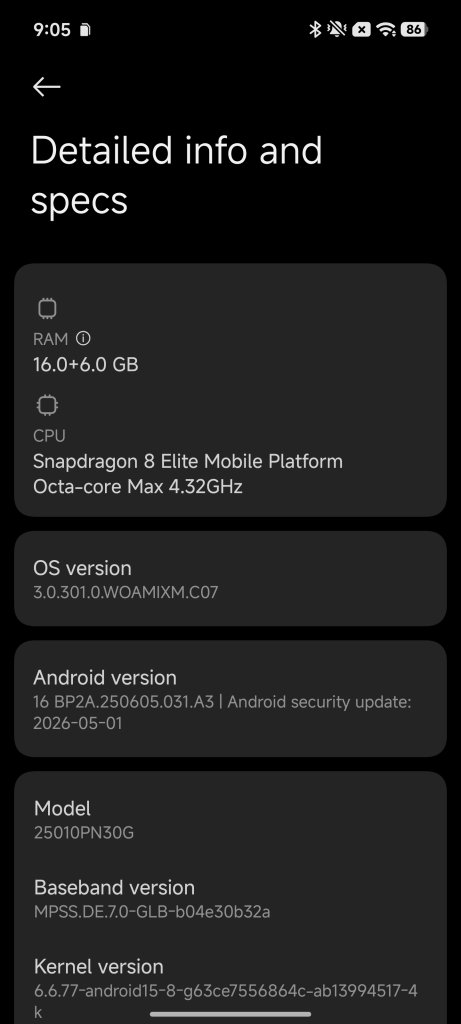
Task: Open the RAM info icon
Action: click(83, 338)
